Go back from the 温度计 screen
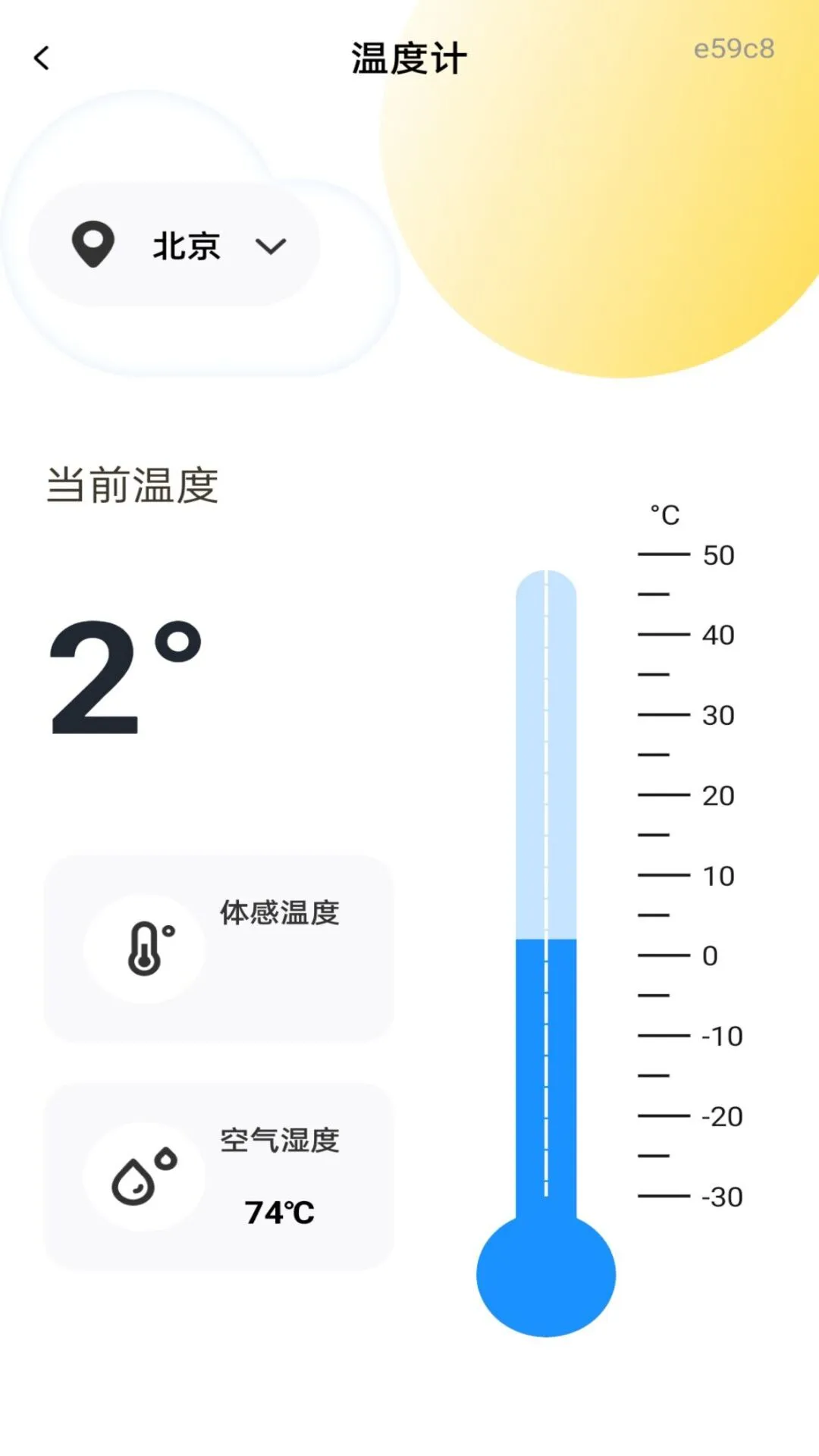Image resolution: width=819 pixels, height=1456 pixels. (42, 58)
